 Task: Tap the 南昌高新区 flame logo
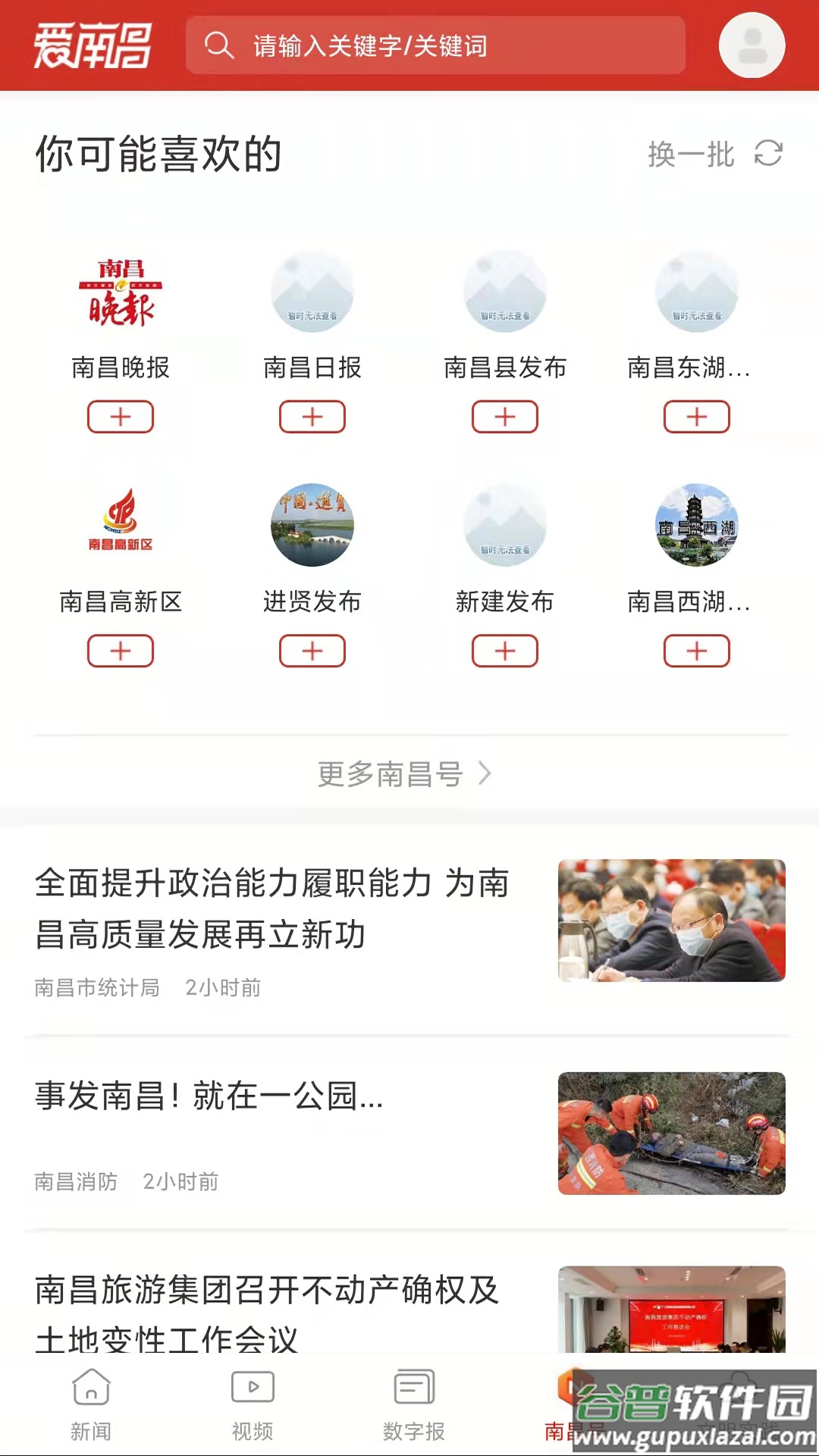point(120,524)
